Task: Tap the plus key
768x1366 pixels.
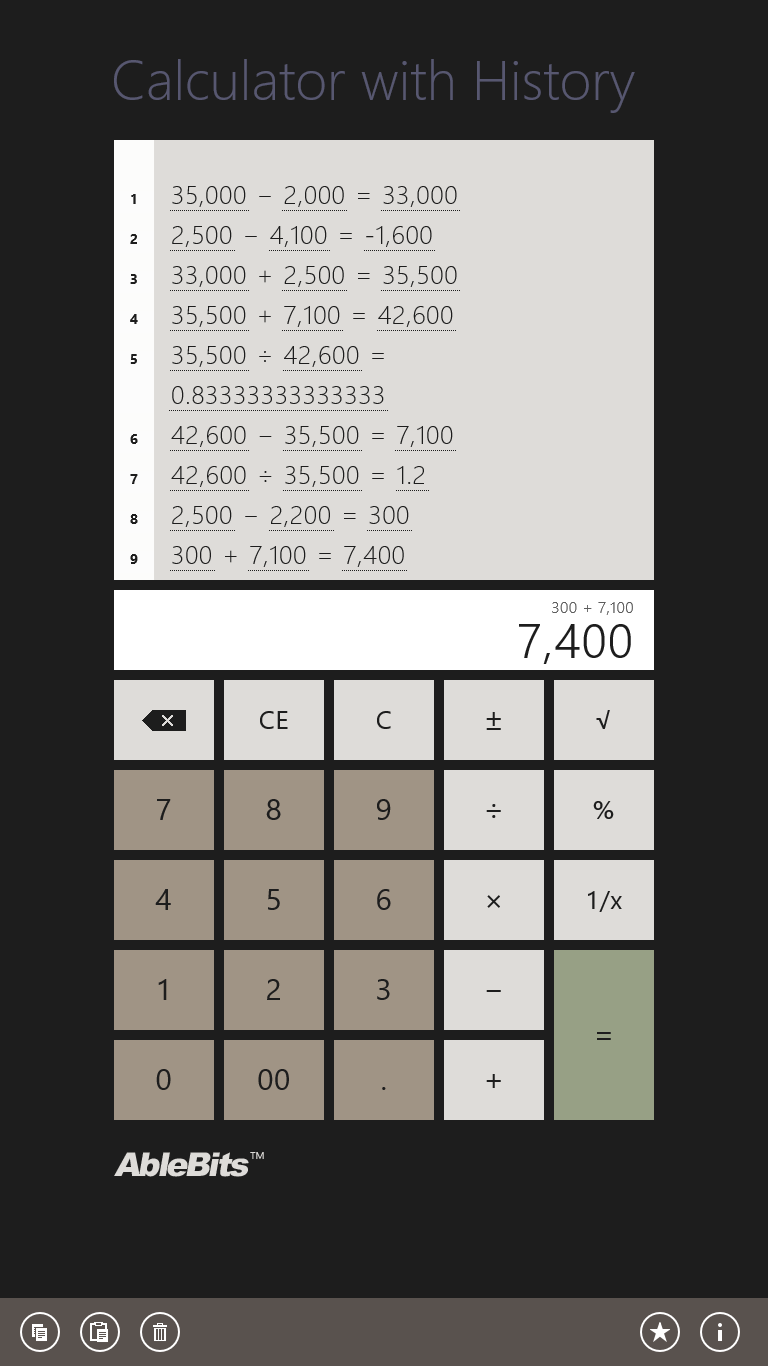Action: click(x=494, y=1080)
